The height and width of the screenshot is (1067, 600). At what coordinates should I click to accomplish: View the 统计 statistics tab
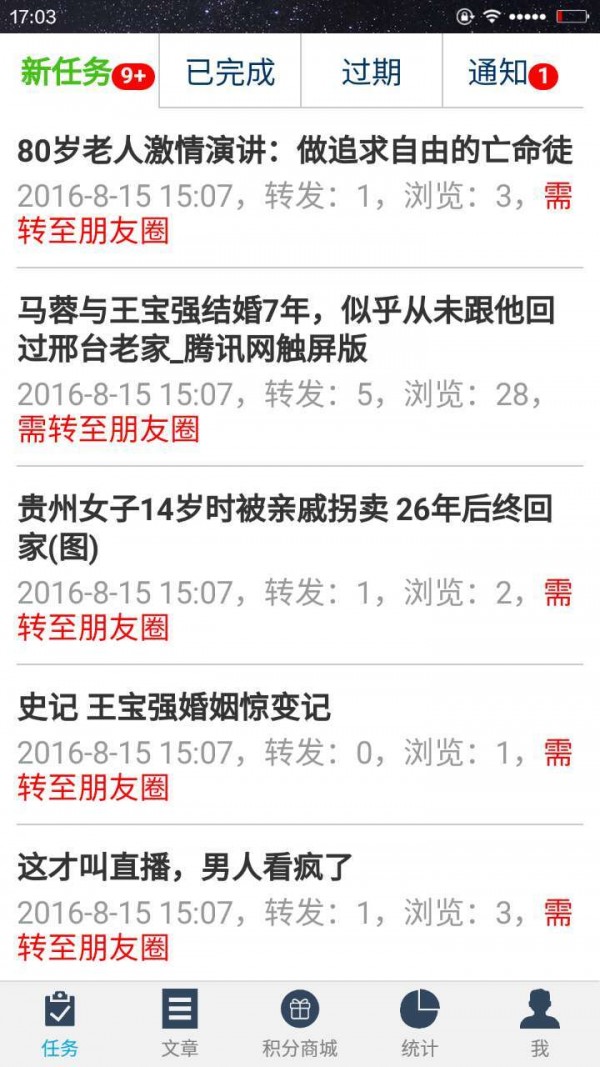(420, 1023)
